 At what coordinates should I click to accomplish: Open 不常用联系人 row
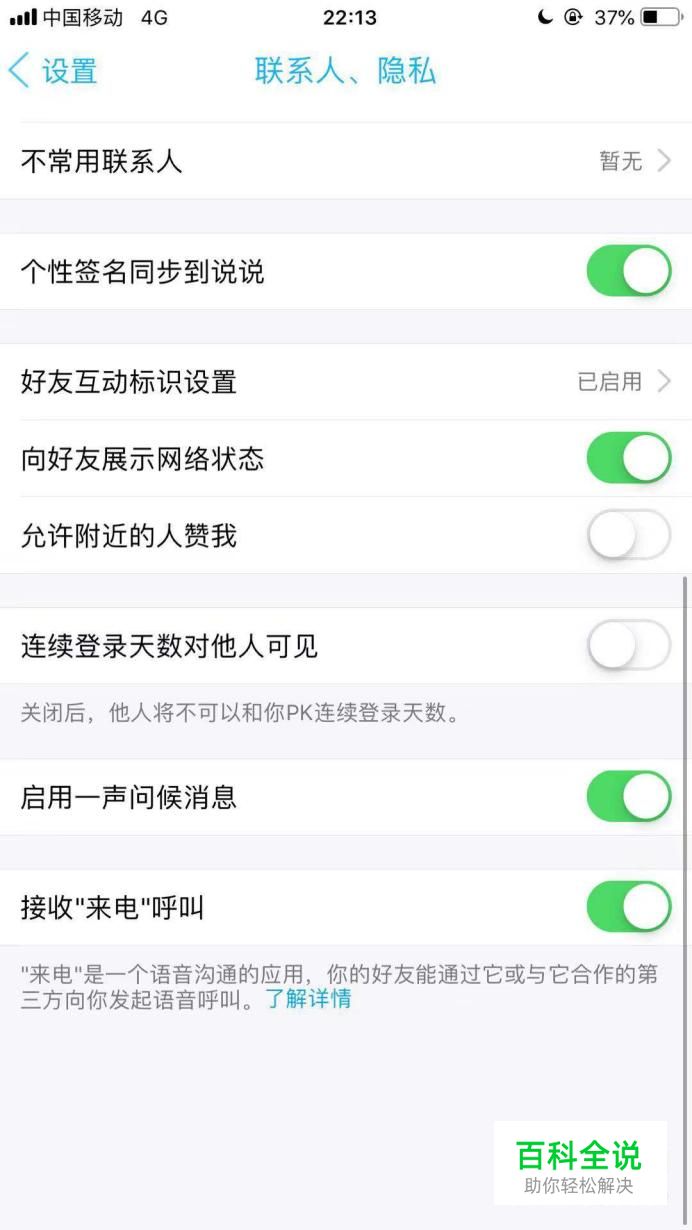tap(346, 161)
